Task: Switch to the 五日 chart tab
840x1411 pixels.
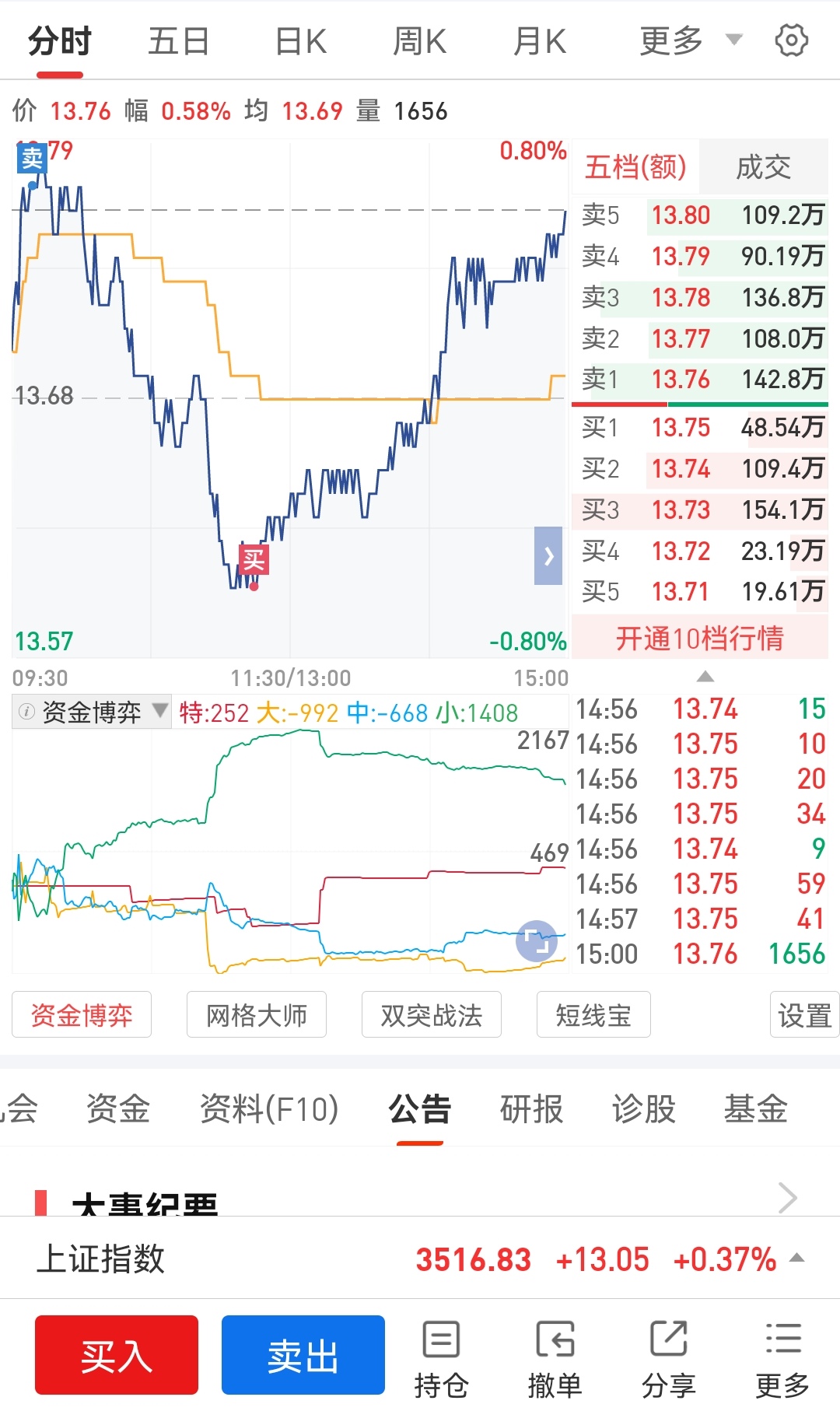Action: coord(178,41)
